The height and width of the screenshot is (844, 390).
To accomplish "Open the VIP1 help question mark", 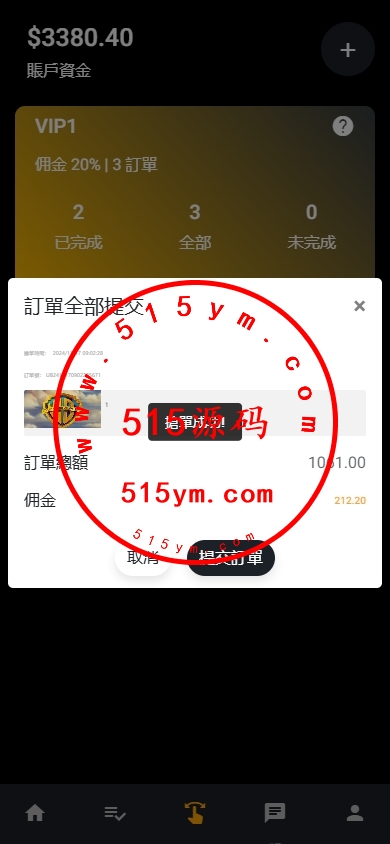I will (343, 126).
